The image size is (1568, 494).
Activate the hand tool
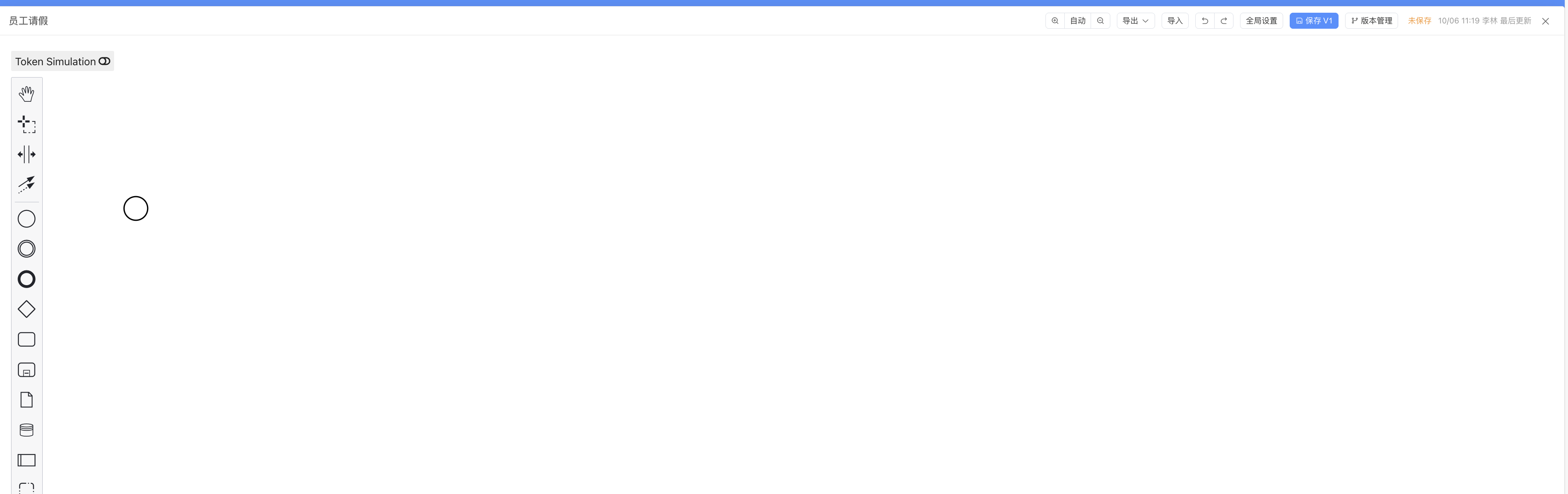(x=26, y=94)
